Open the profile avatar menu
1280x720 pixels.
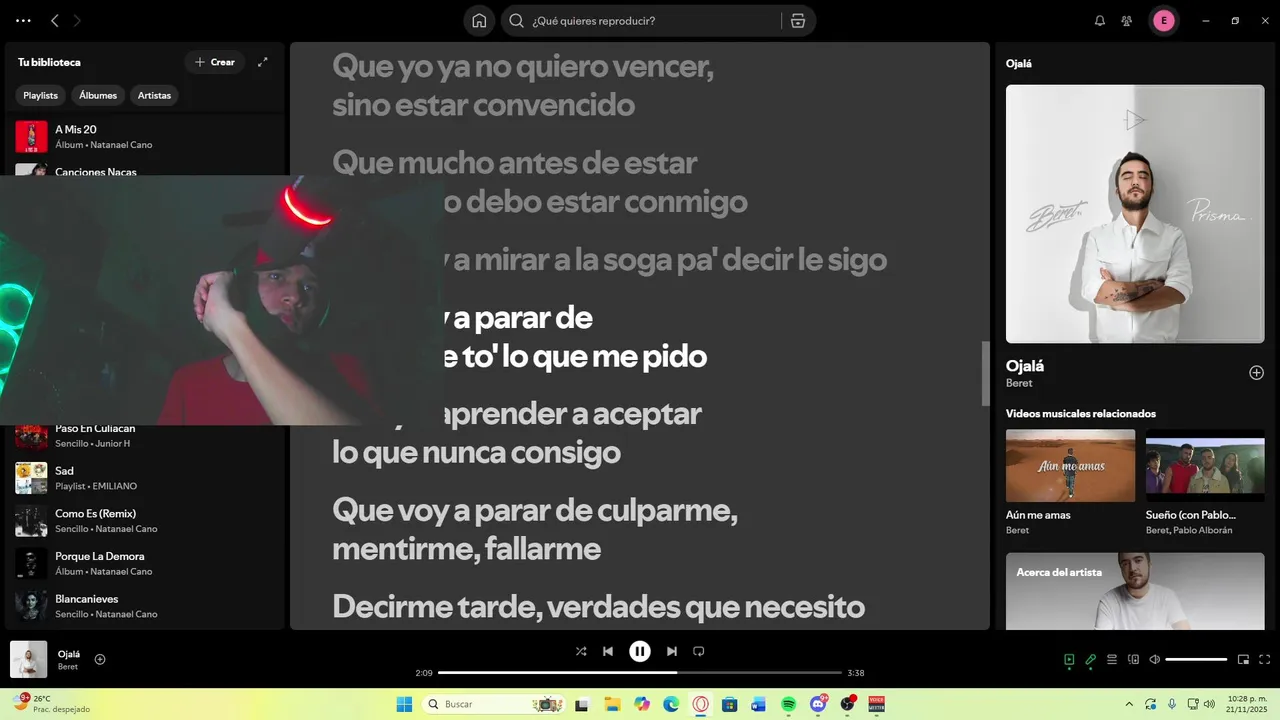click(1163, 21)
